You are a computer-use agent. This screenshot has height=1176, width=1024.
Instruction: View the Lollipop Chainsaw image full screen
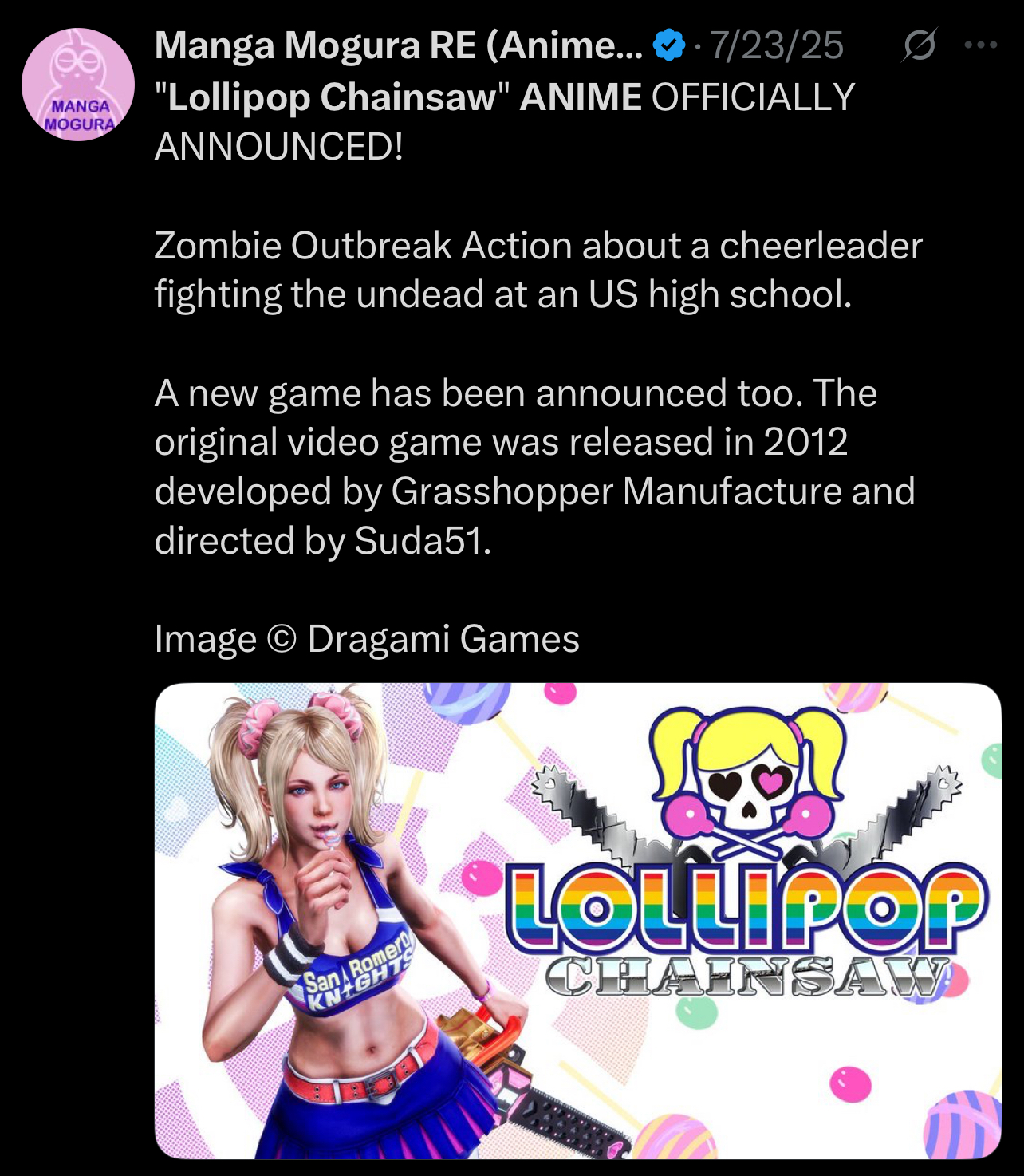577,920
